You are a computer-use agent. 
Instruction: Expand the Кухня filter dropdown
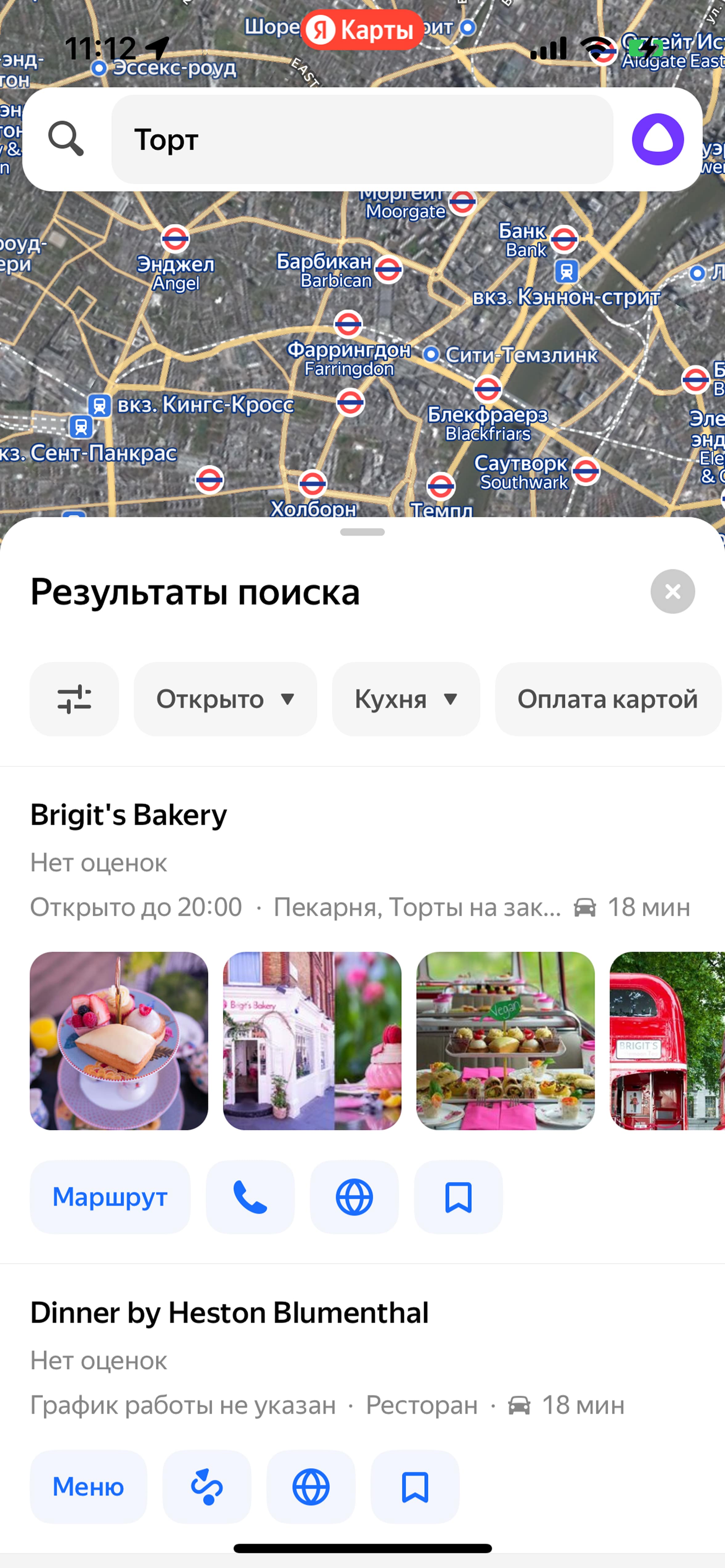[406, 699]
